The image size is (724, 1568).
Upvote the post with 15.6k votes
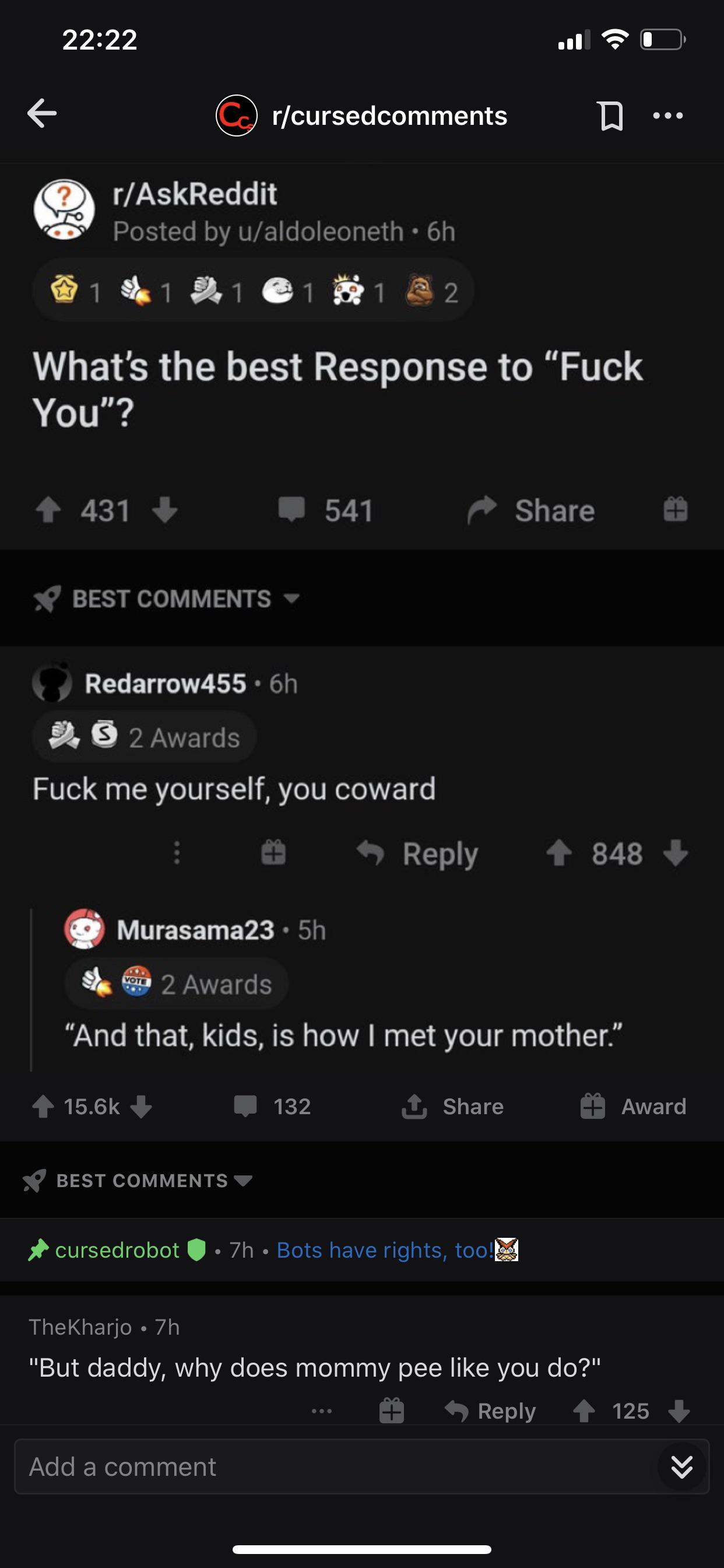point(43,1107)
